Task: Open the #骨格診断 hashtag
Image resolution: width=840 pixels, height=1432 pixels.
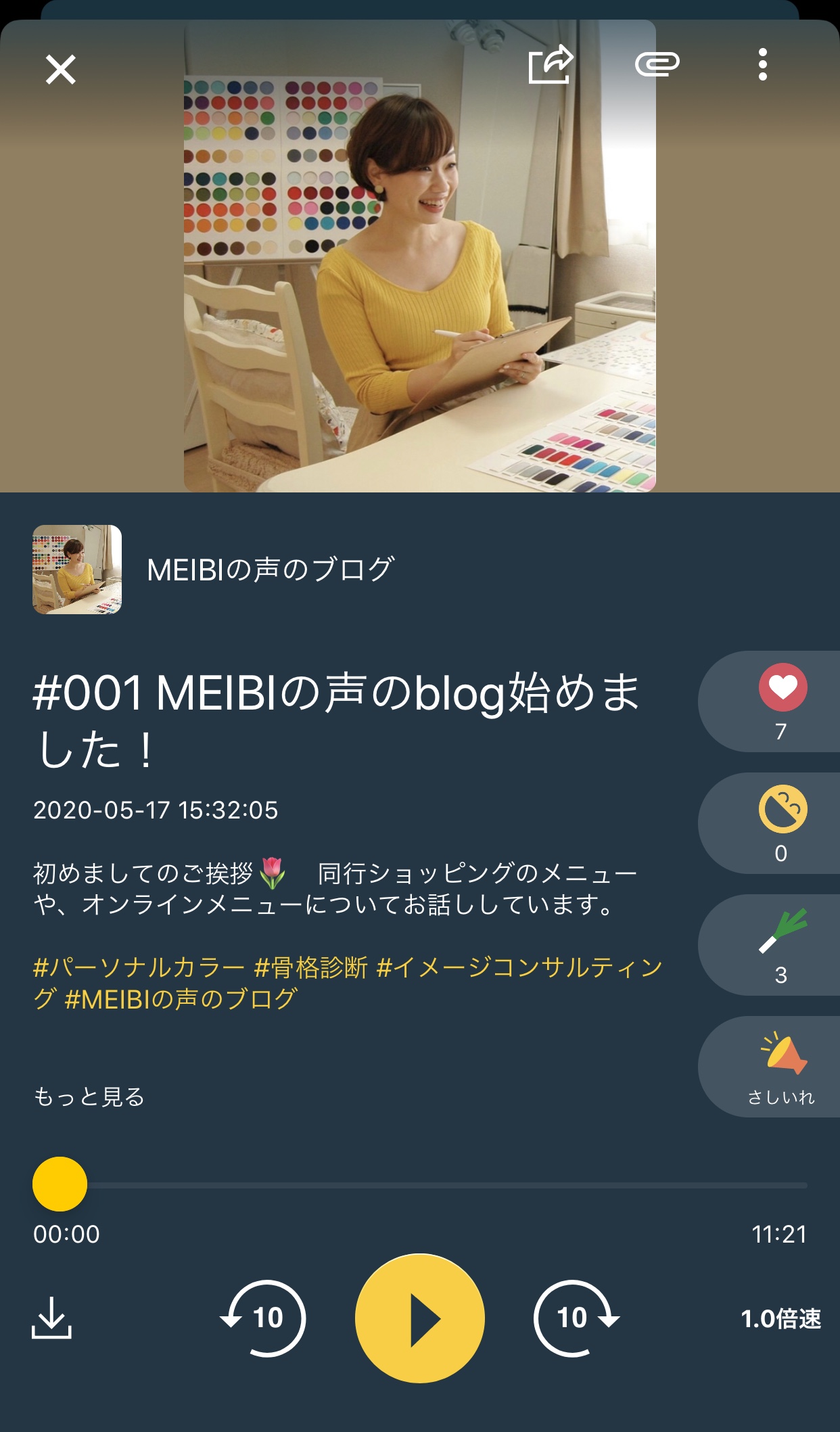Action: [310, 967]
